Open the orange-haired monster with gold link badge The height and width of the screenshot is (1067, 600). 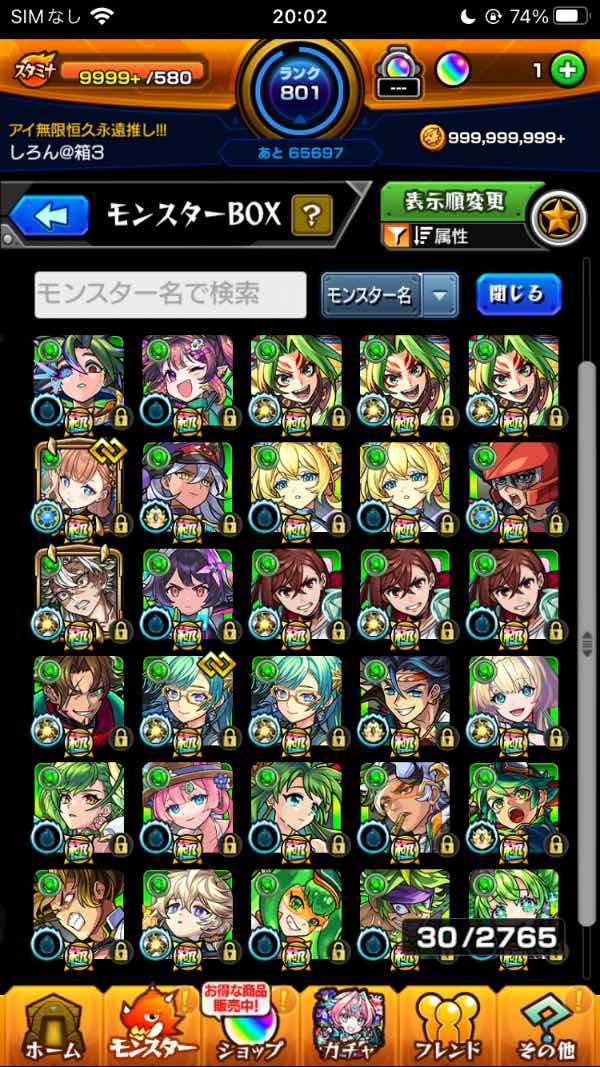[x=78, y=486]
